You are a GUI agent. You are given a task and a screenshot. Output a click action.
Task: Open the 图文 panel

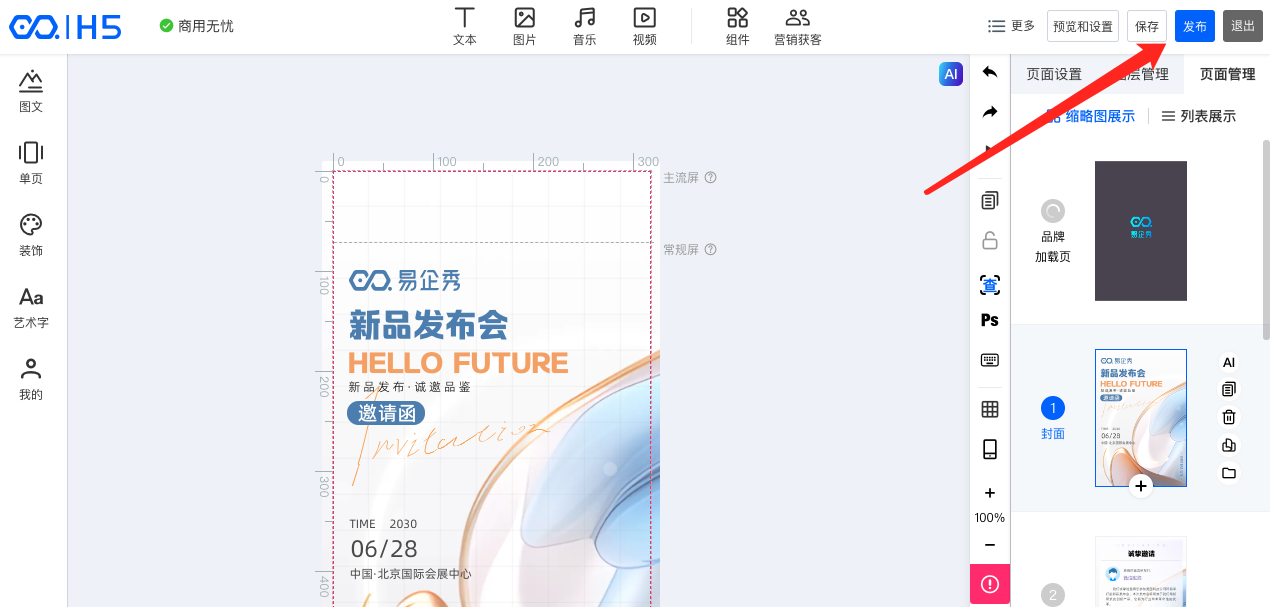coord(31,91)
